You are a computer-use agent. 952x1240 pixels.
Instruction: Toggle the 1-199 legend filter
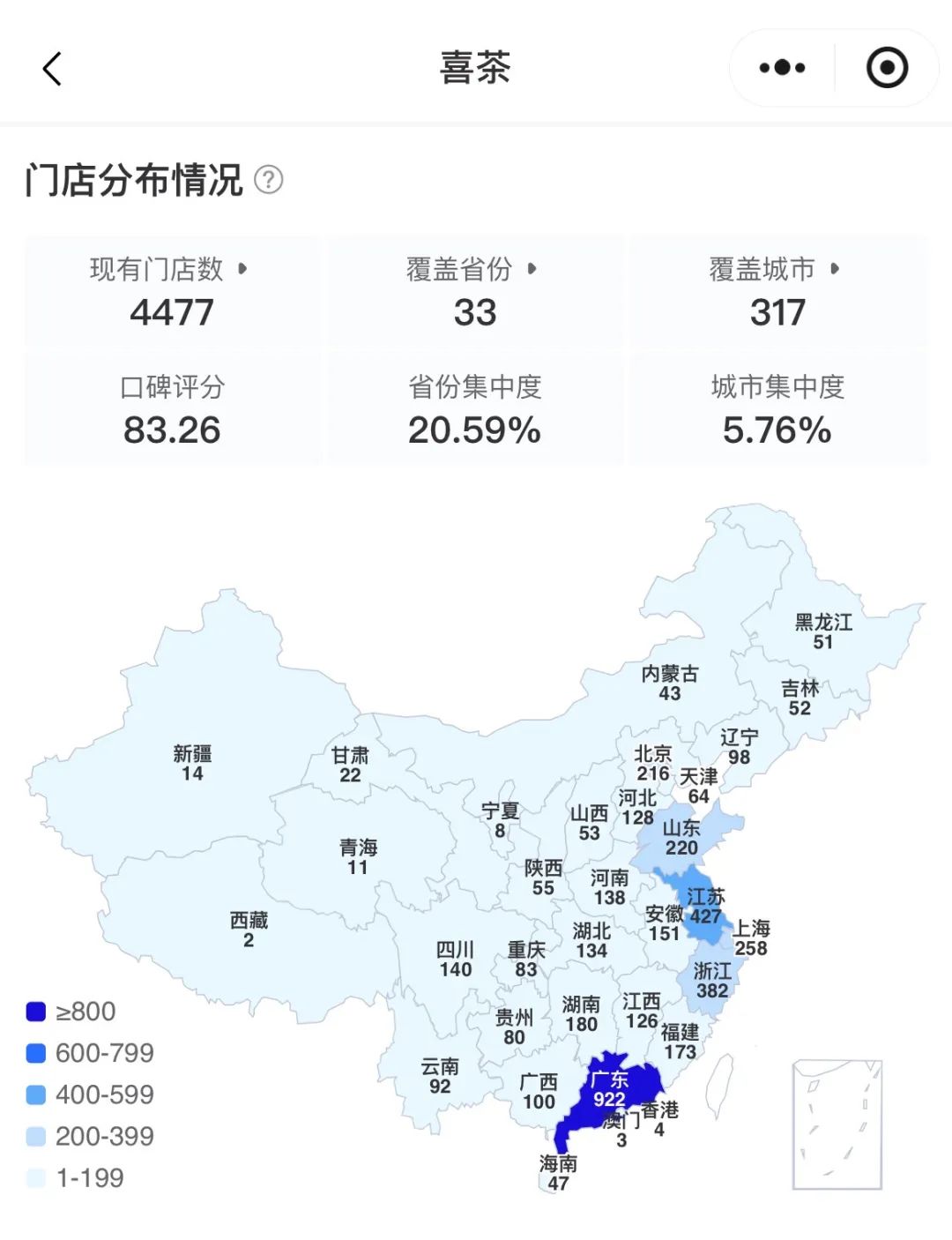(76, 1177)
